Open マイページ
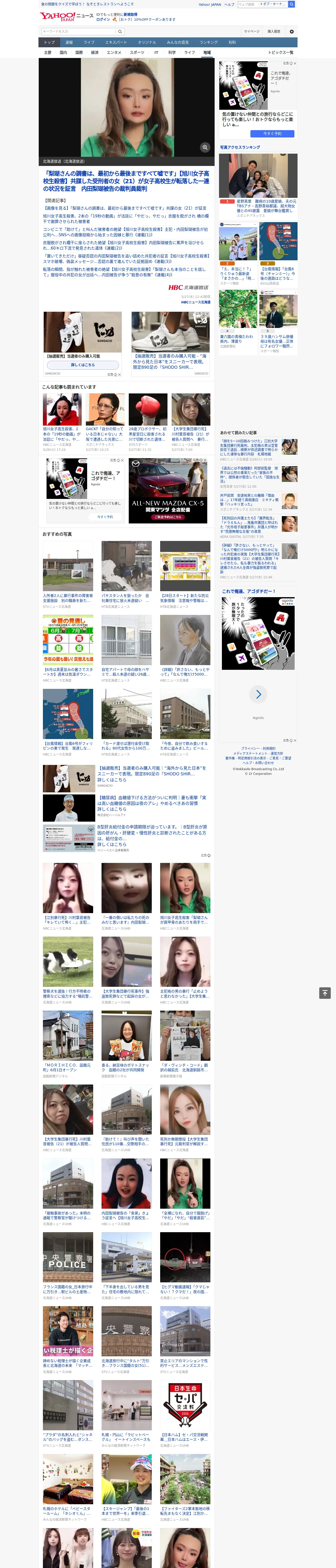The width and height of the screenshot is (336, 1568). [252, 31]
